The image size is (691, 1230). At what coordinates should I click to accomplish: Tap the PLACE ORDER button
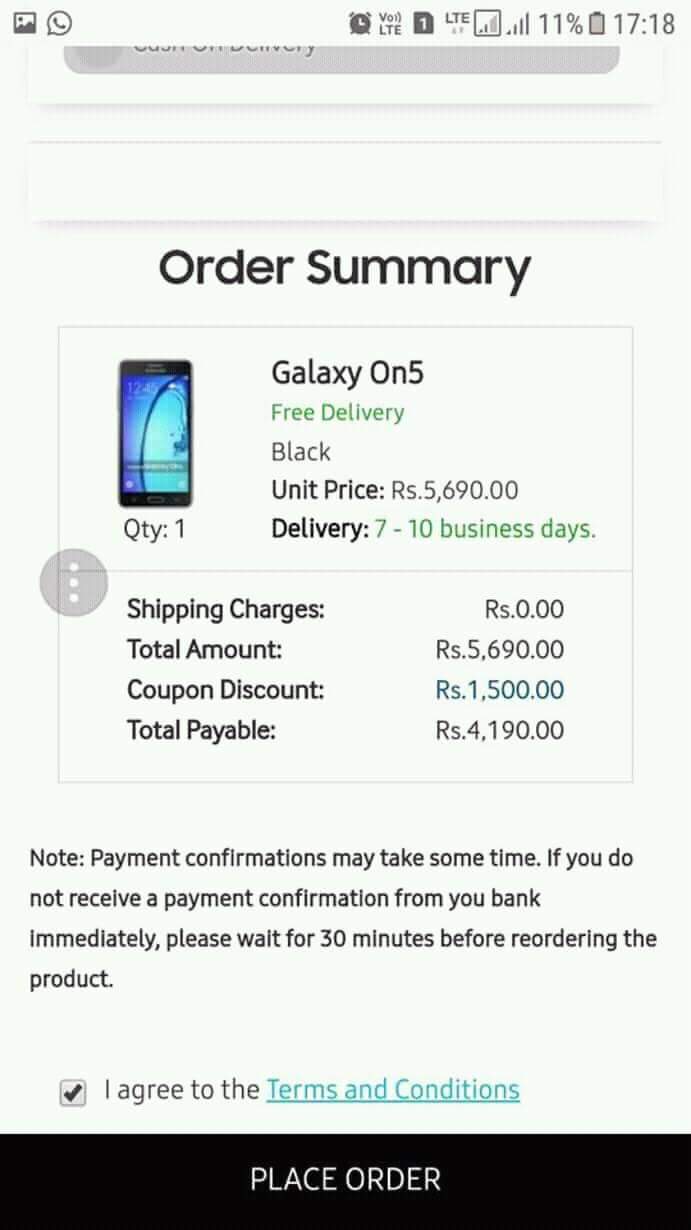coord(345,1179)
